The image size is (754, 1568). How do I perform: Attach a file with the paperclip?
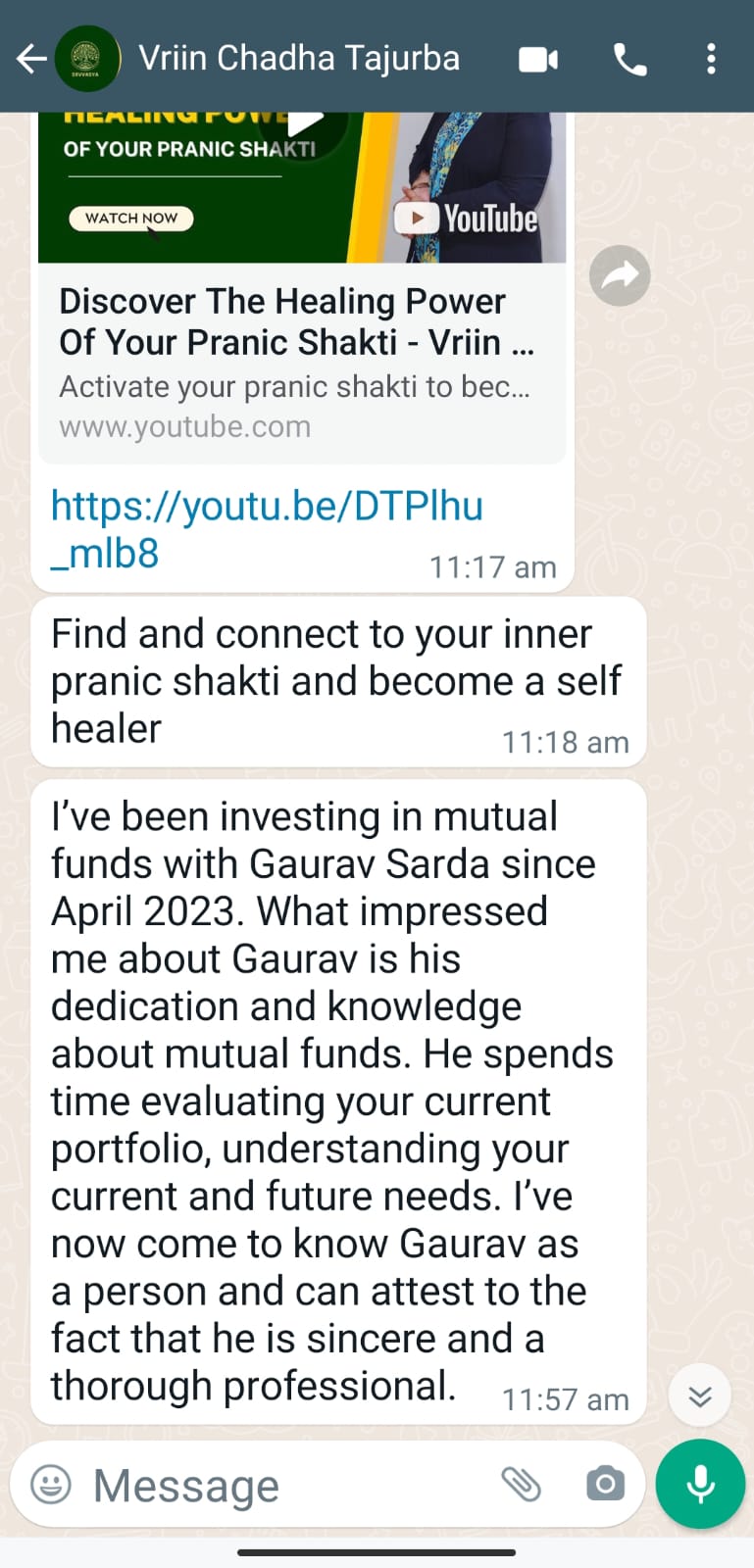pos(522,1484)
